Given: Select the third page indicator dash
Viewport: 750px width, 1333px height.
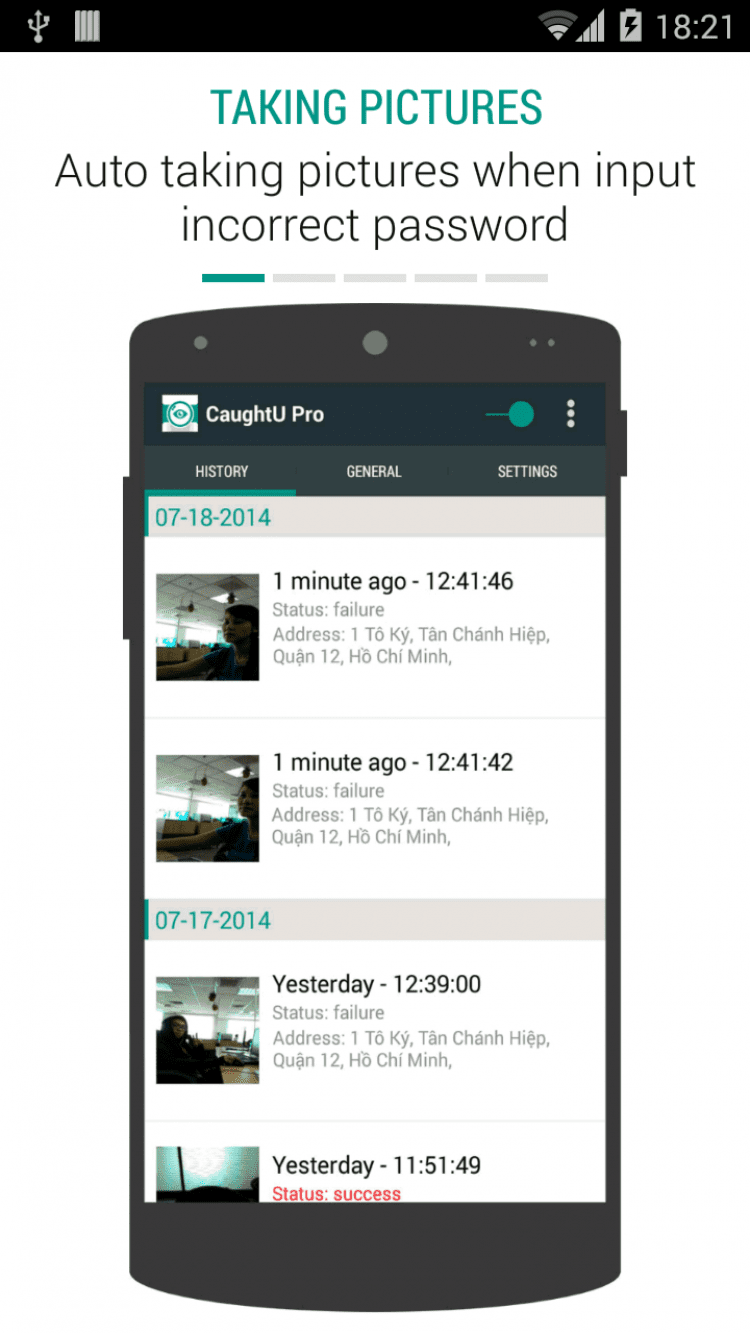Looking at the screenshot, I should pyautogui.click(x=375, y=278).
